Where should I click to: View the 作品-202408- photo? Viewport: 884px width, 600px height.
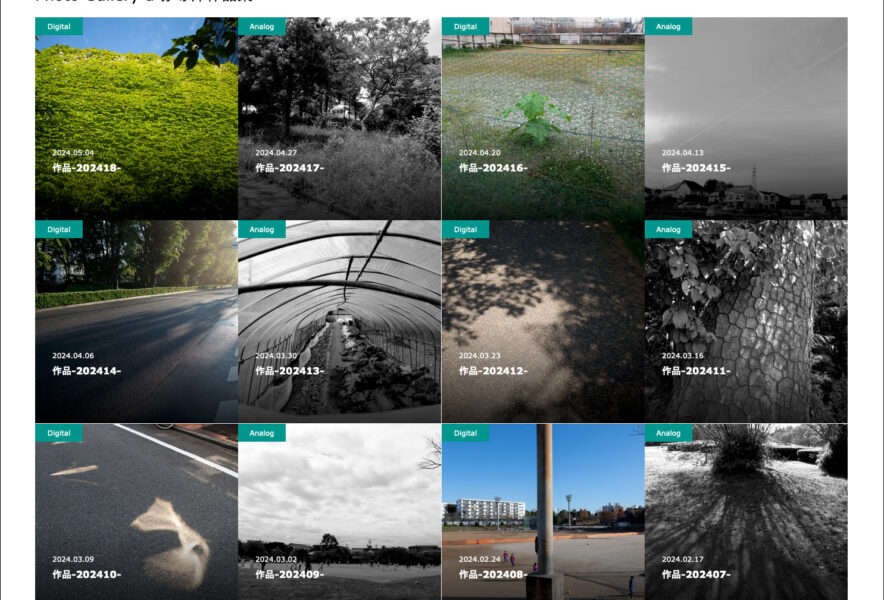[x=542, y=512]
